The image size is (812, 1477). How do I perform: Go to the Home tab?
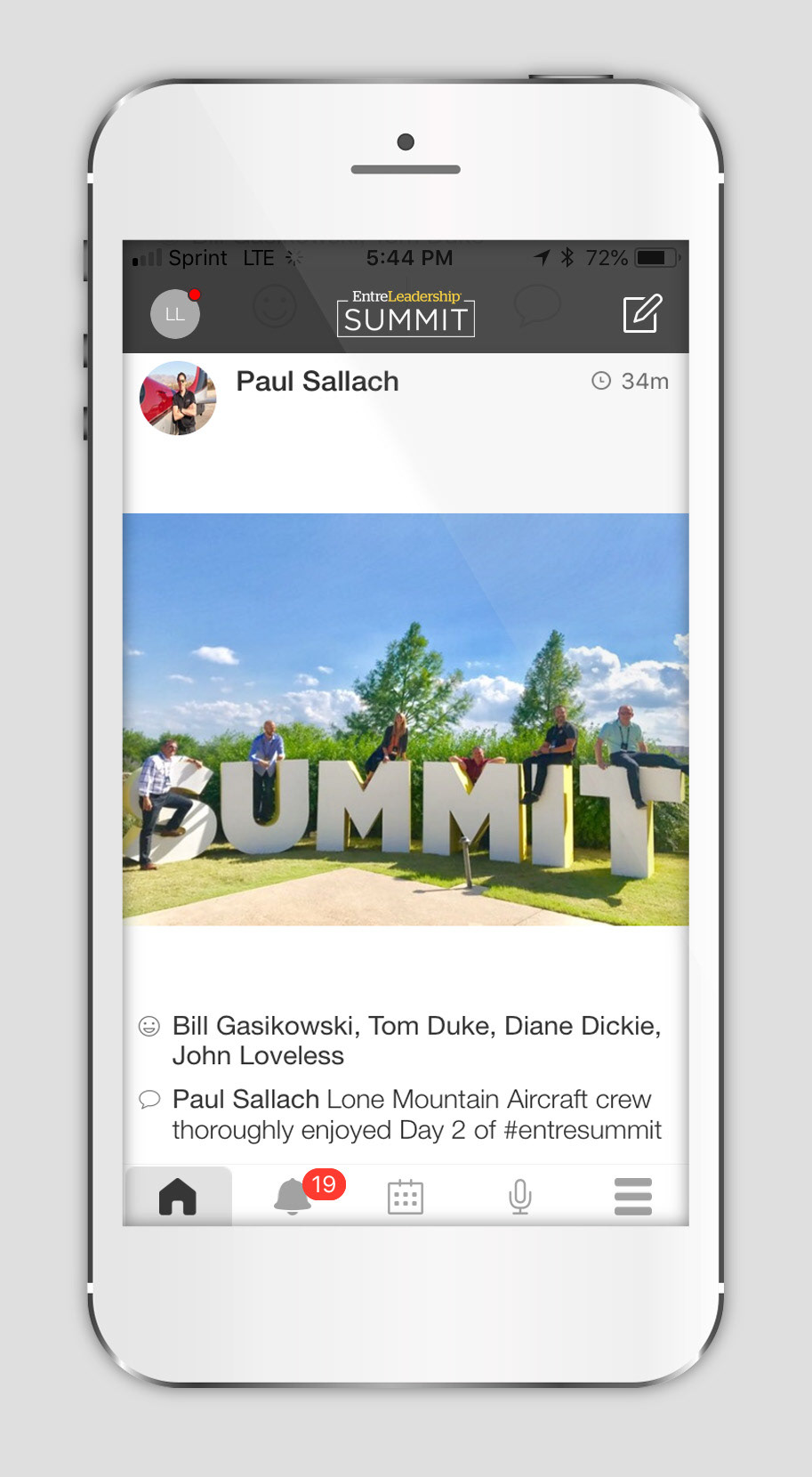coord(178,1197)
